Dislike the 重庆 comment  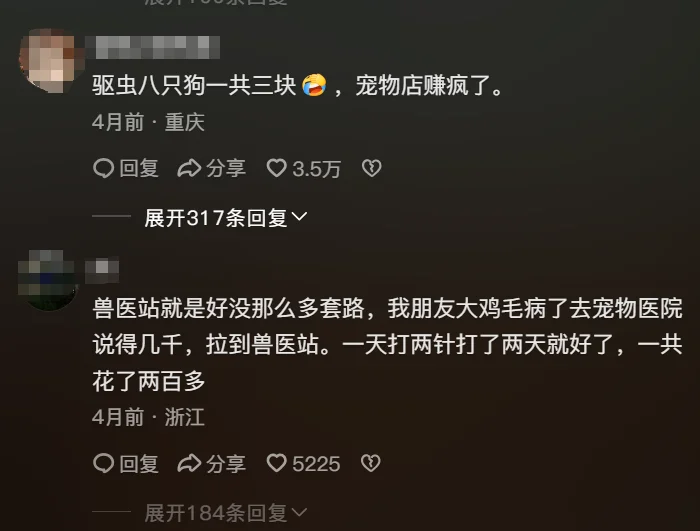pos(371,169)
